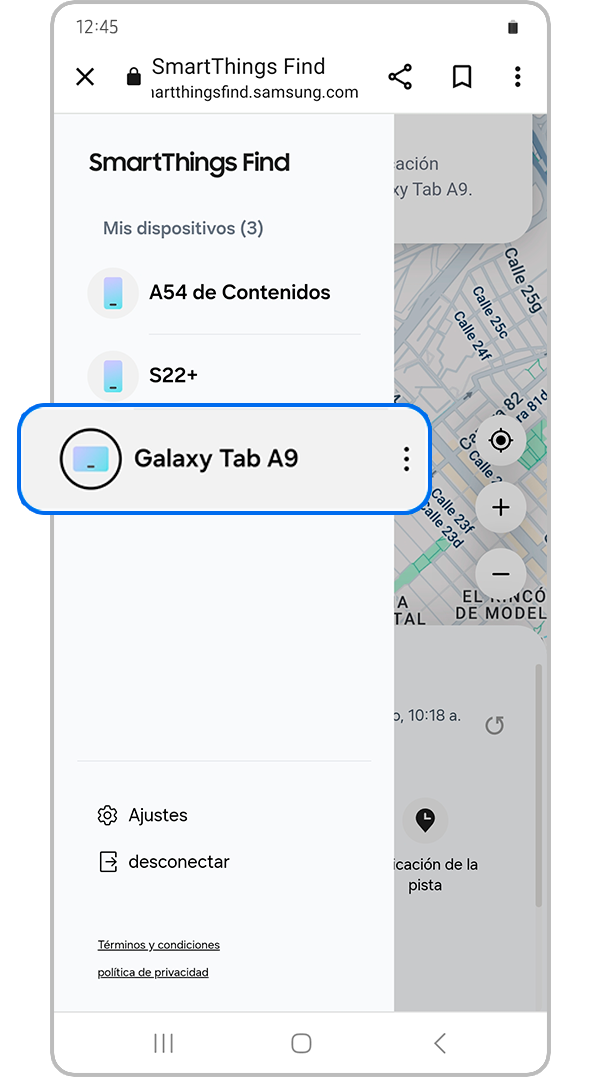The image size is (600, 1077).
Task: Open more options for Galaxy Tab A9
Action: pyautogui.click(x=405, y=459)
